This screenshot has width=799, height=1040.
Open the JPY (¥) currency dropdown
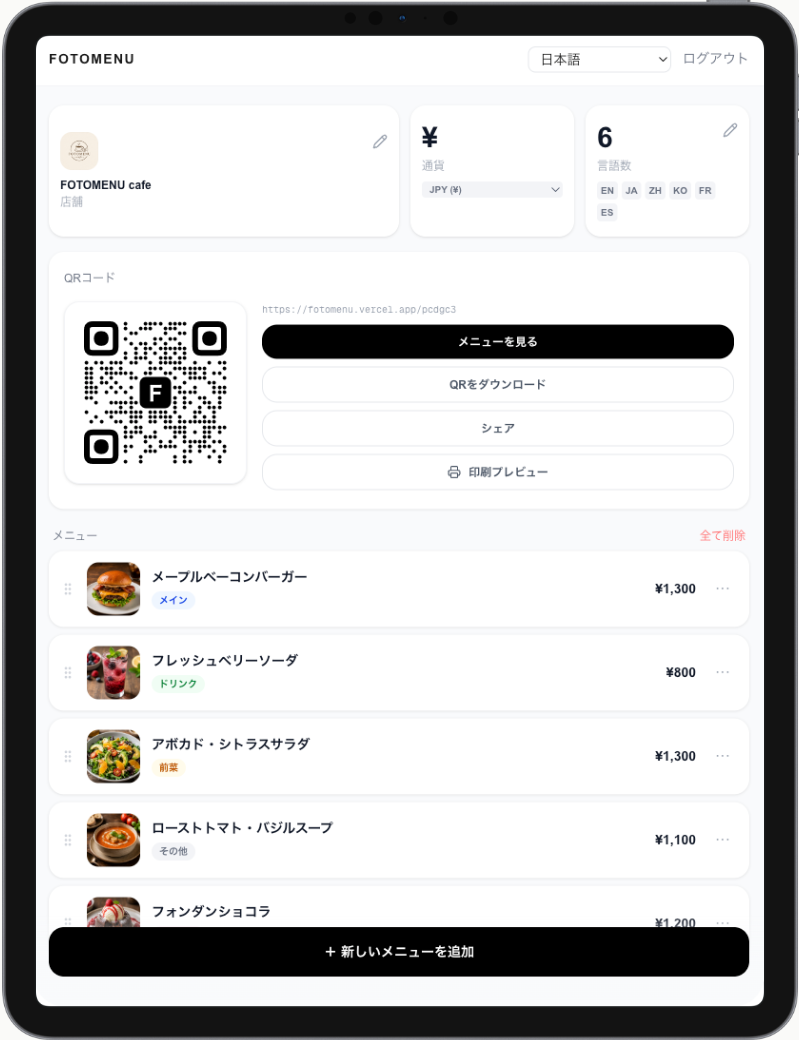click(x=492, y=190)
